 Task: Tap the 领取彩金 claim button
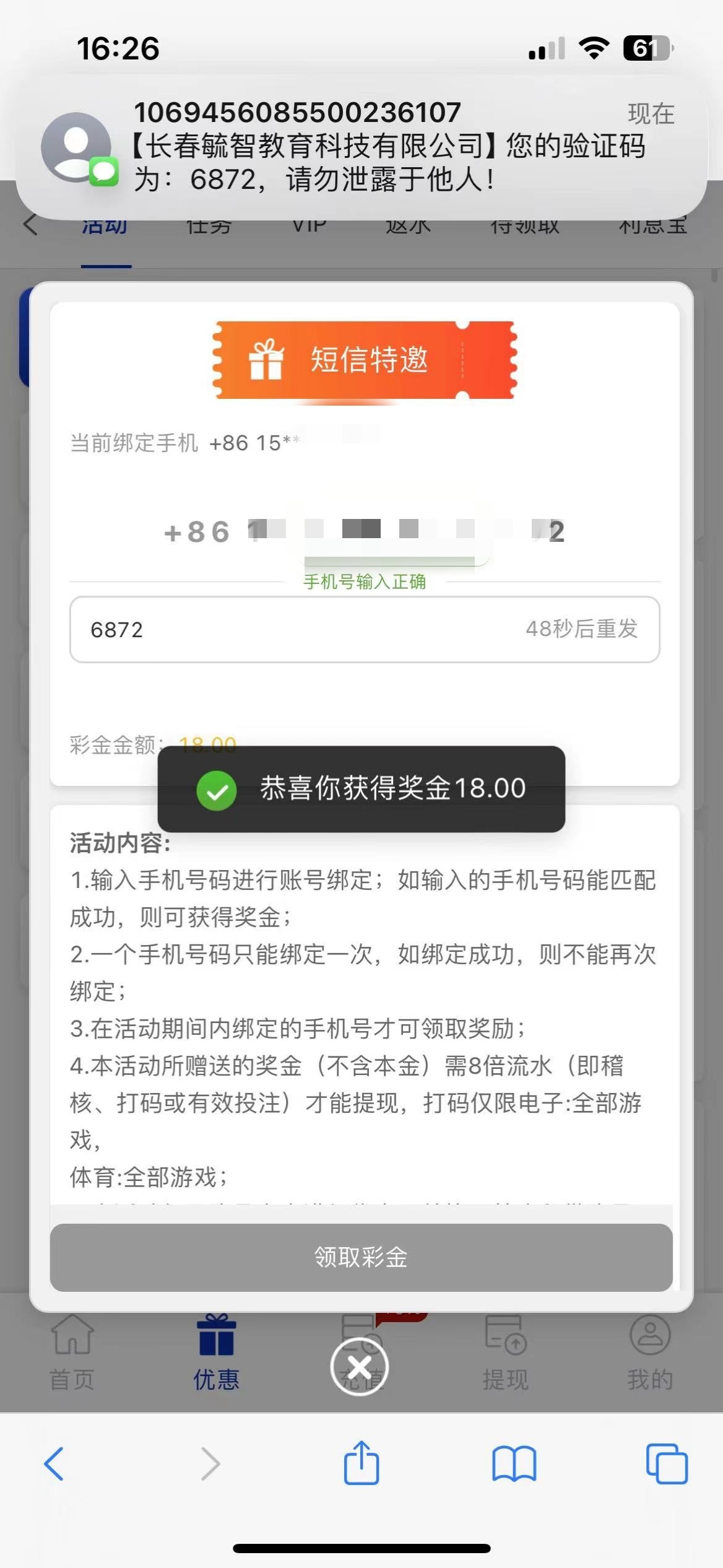coord(361,1257)
